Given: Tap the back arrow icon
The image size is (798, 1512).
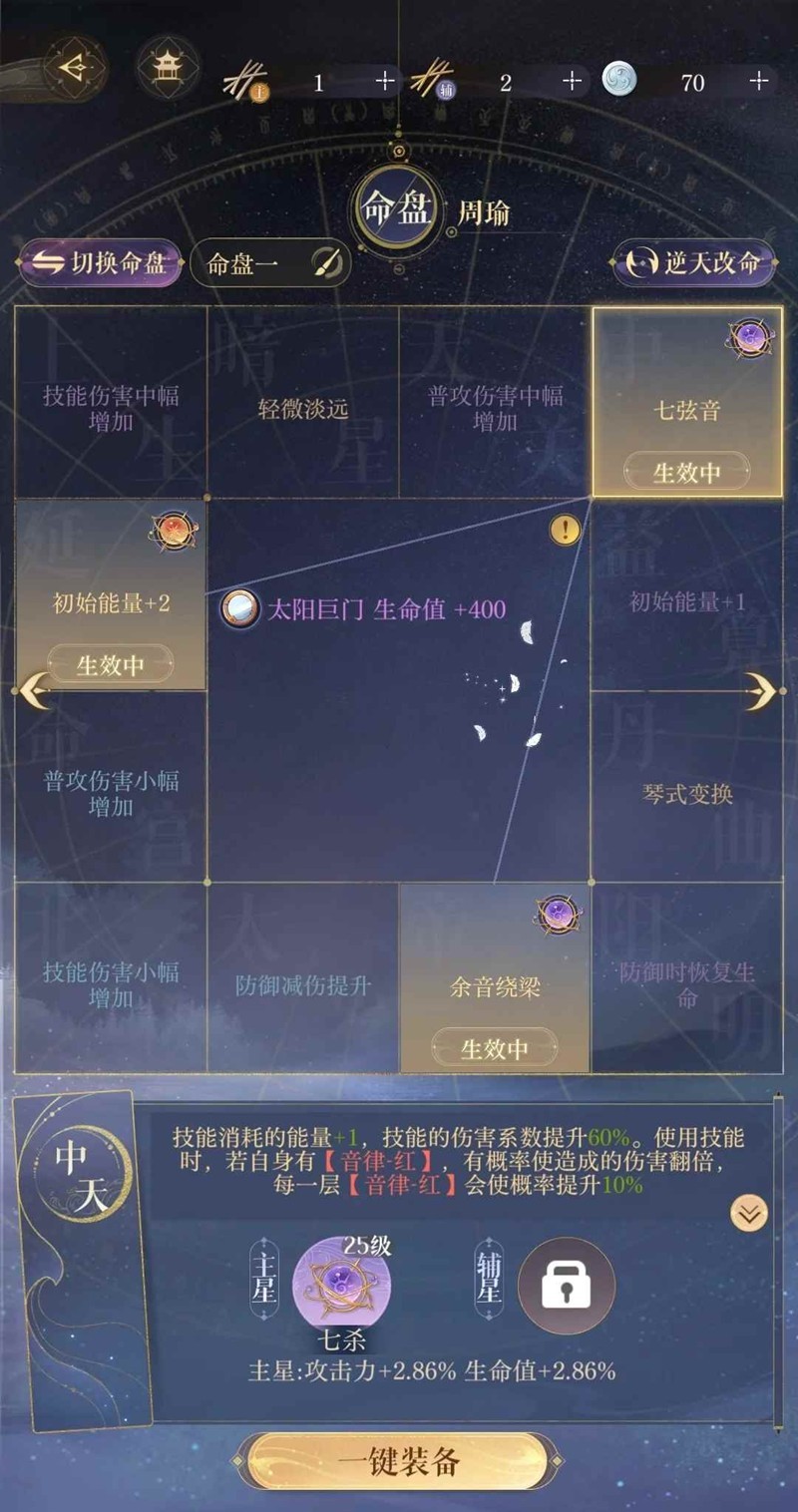Looking at the screenshot, I should (x=73, y=67).
